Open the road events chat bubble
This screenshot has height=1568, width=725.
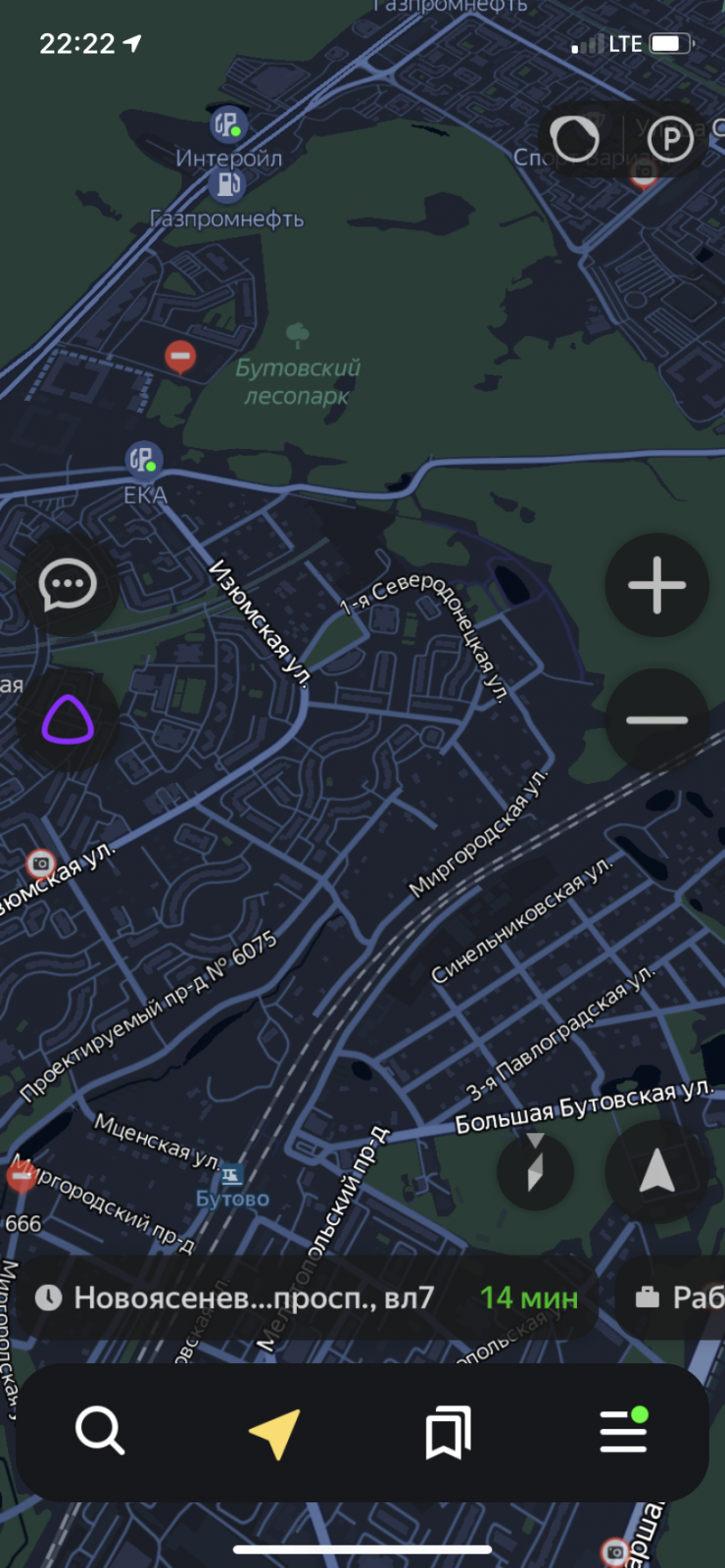tap(68, 585)
